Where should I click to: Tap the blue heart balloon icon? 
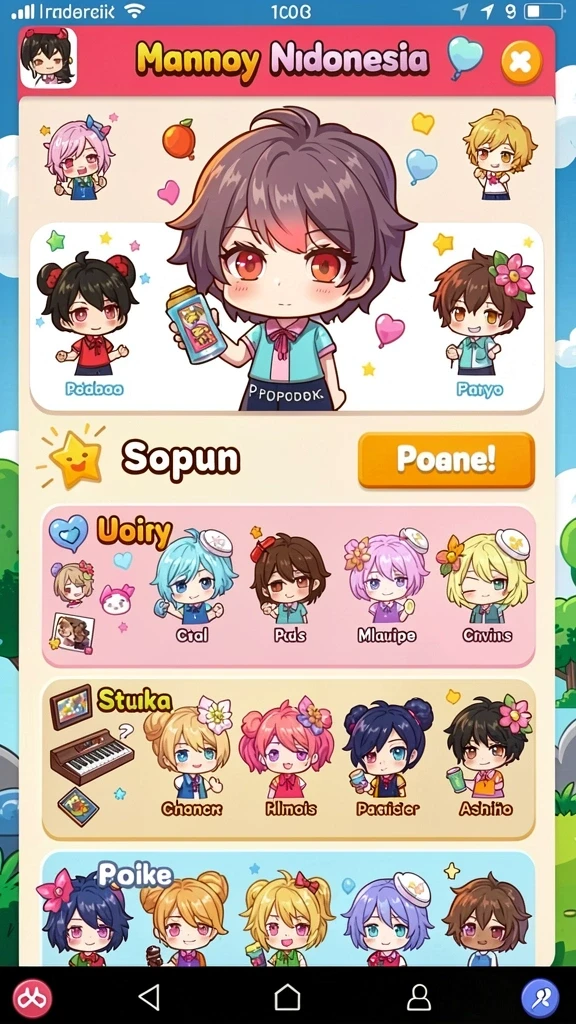(x=465, y=57)
